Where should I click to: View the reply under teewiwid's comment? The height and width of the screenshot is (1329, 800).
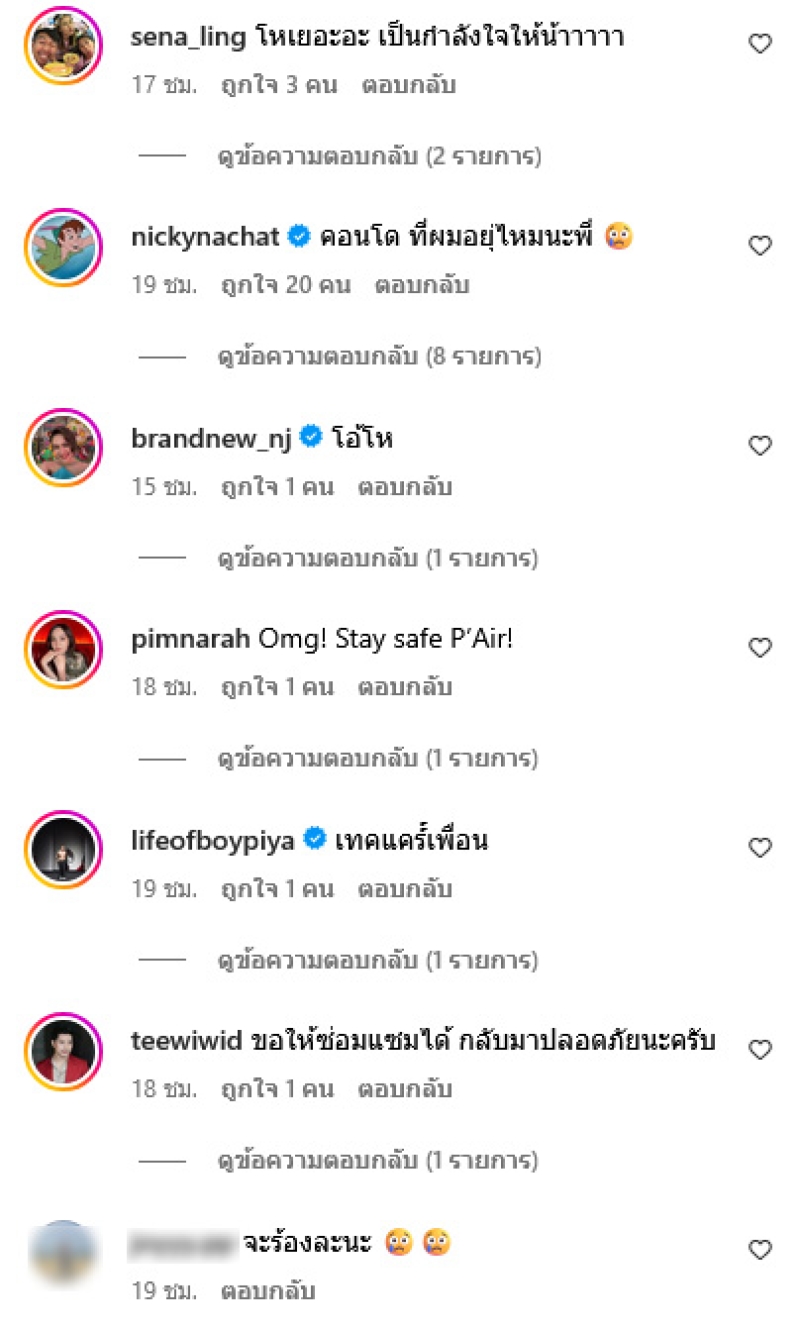[377, 1161]
